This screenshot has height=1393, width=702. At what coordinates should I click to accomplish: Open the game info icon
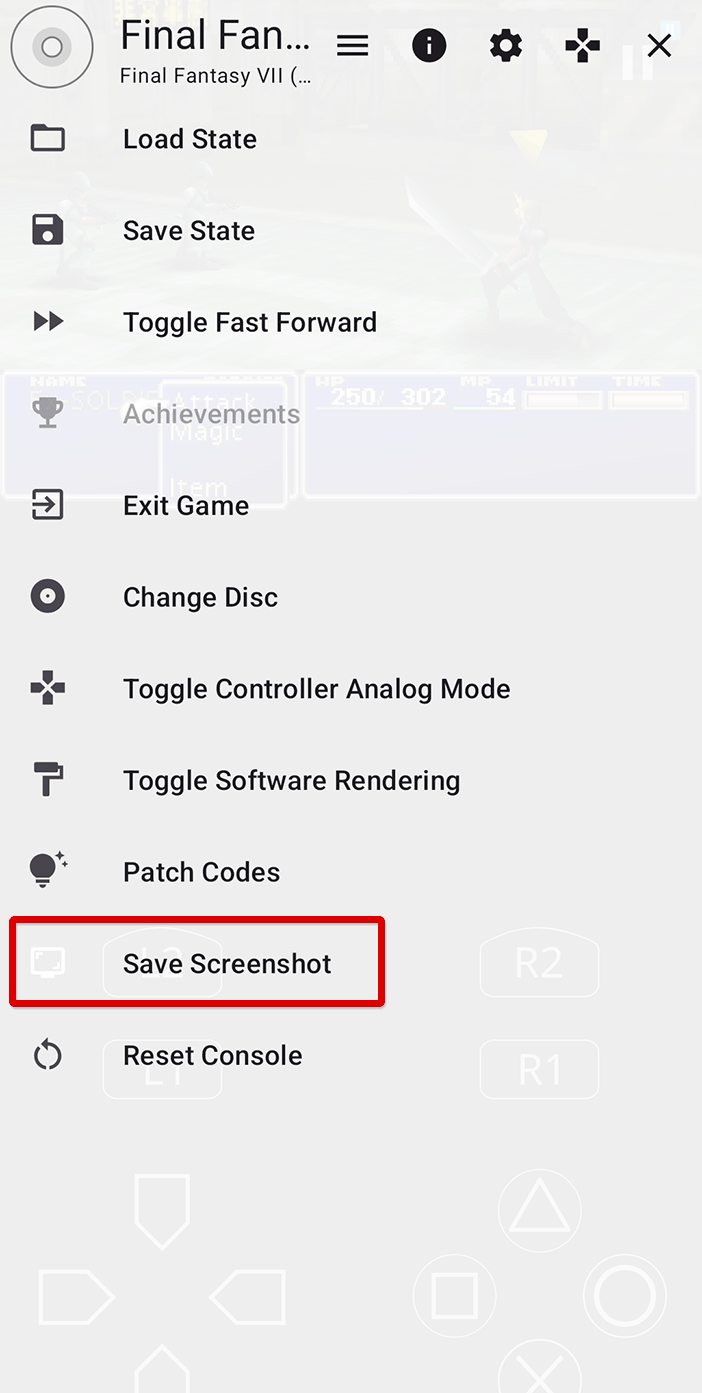tap(429, 46)
